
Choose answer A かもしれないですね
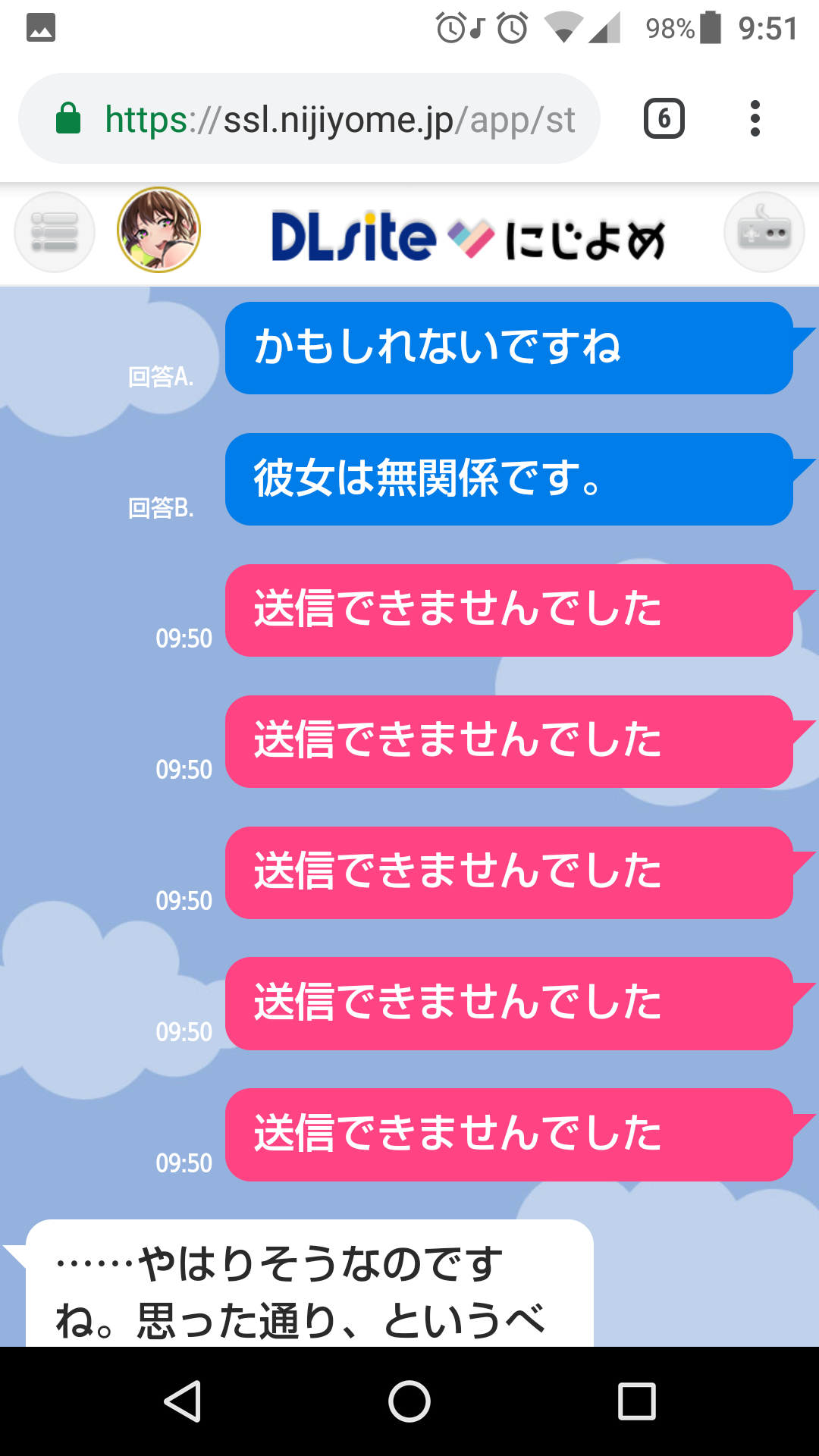tap(508, 348)
